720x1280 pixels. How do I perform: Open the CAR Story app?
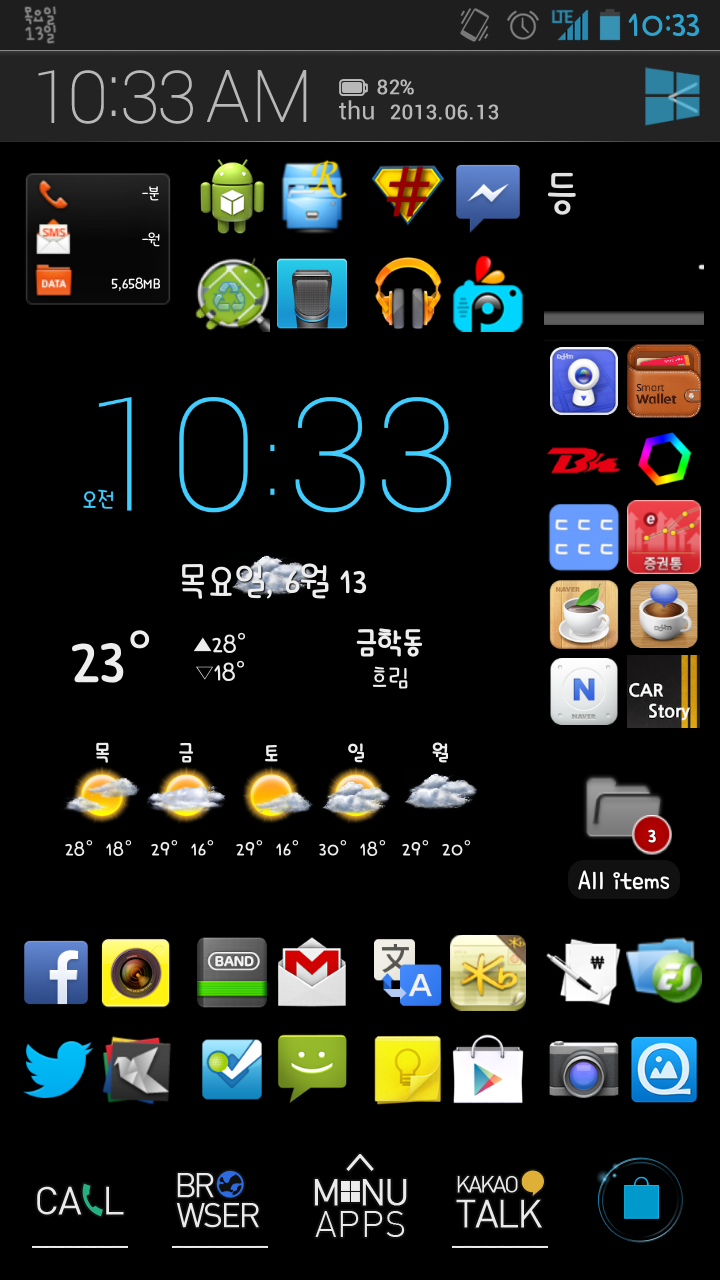click(x=664, y=691)
